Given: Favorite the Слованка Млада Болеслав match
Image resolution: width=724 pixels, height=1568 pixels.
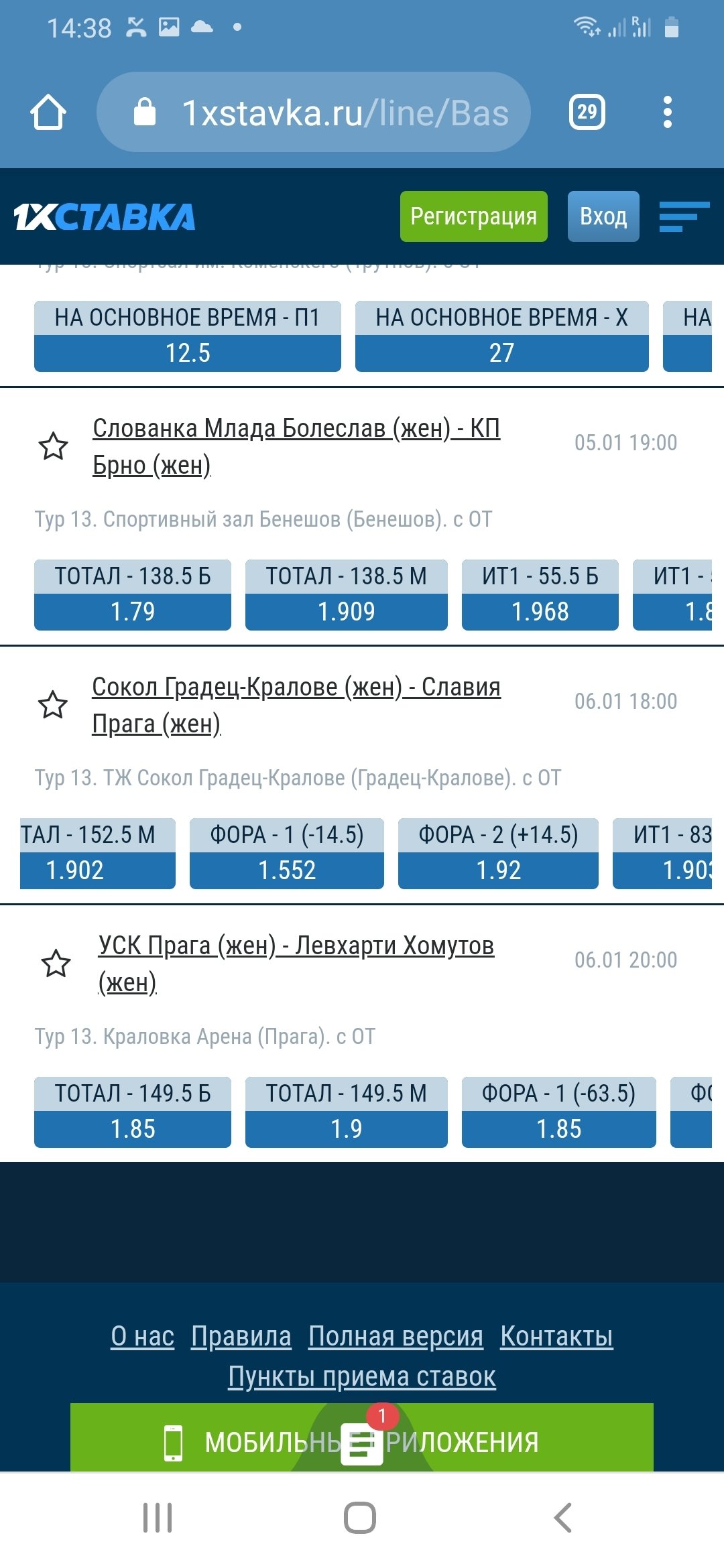Looking at the screenshot, I should click(x=54, y=446).
